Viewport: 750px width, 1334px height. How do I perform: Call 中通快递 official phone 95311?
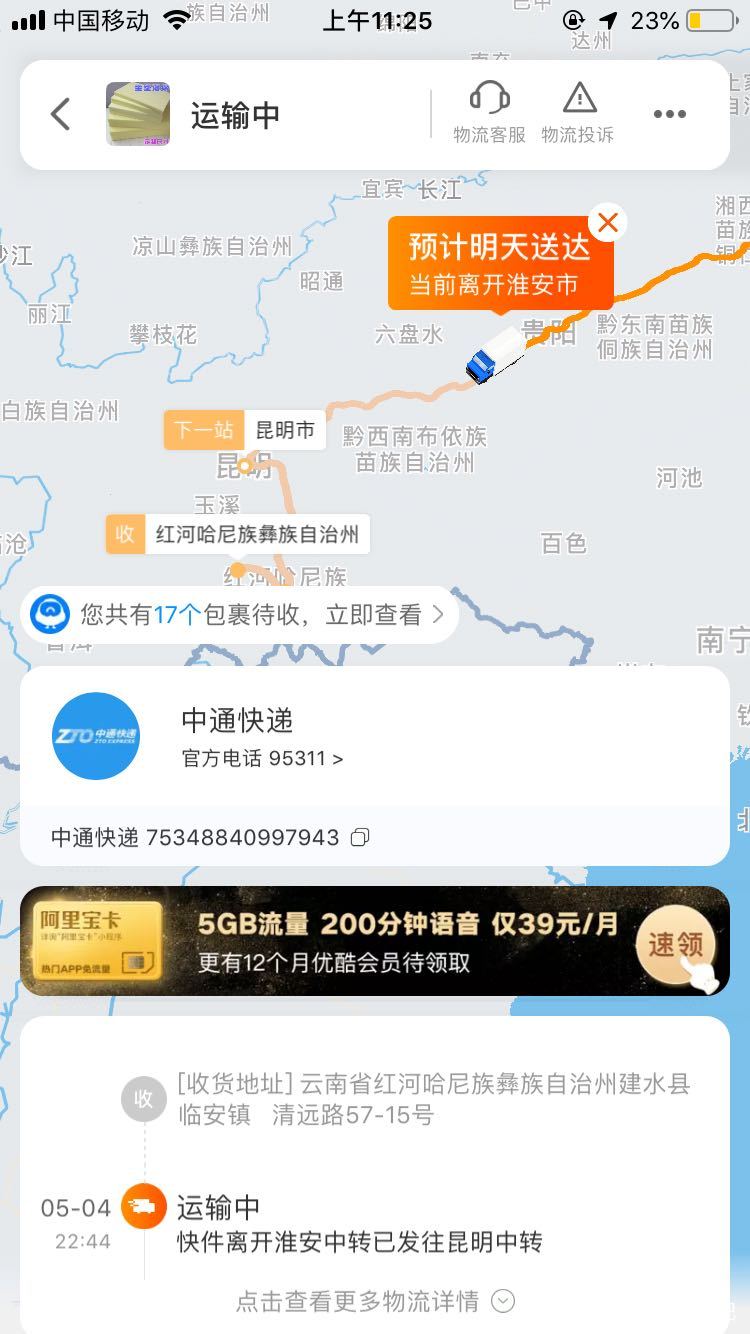pos(263,759)
